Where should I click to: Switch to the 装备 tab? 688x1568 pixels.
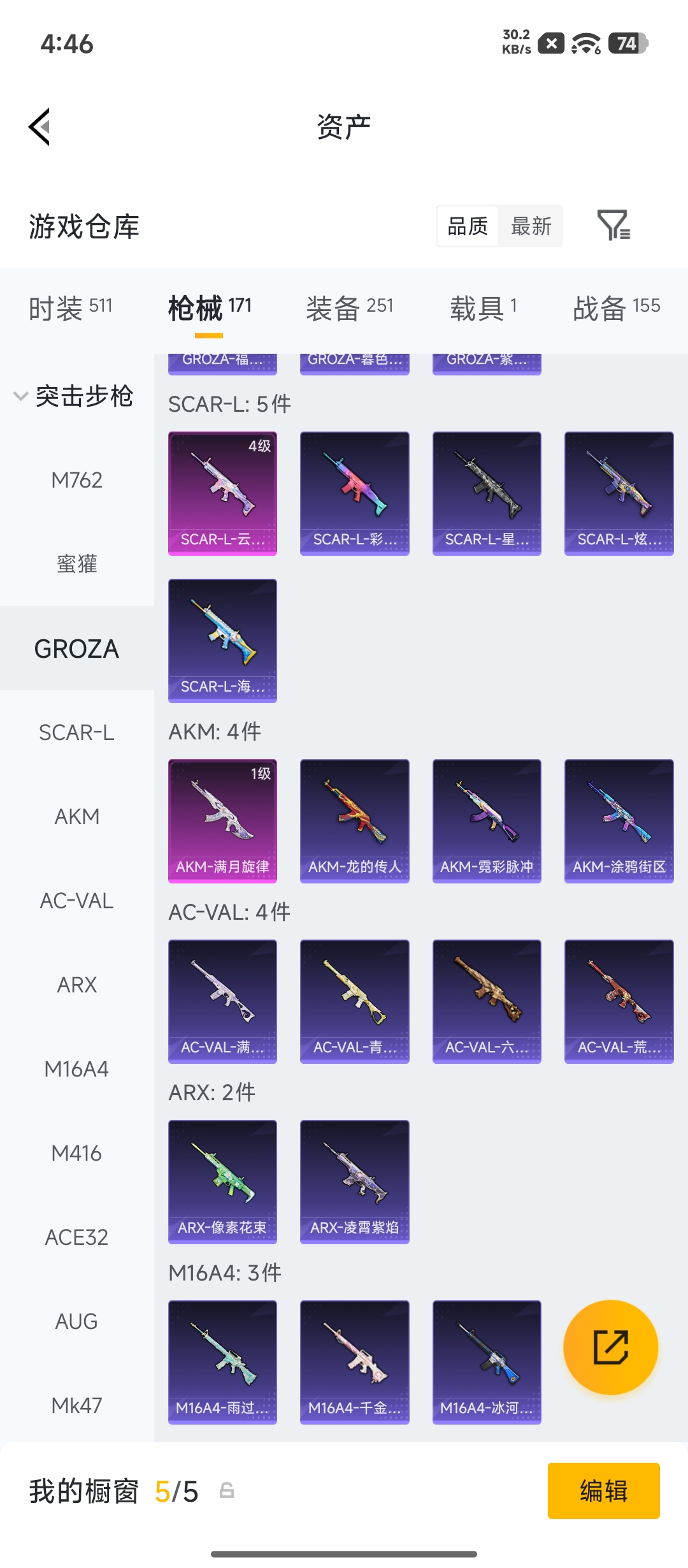coord(349,309)
